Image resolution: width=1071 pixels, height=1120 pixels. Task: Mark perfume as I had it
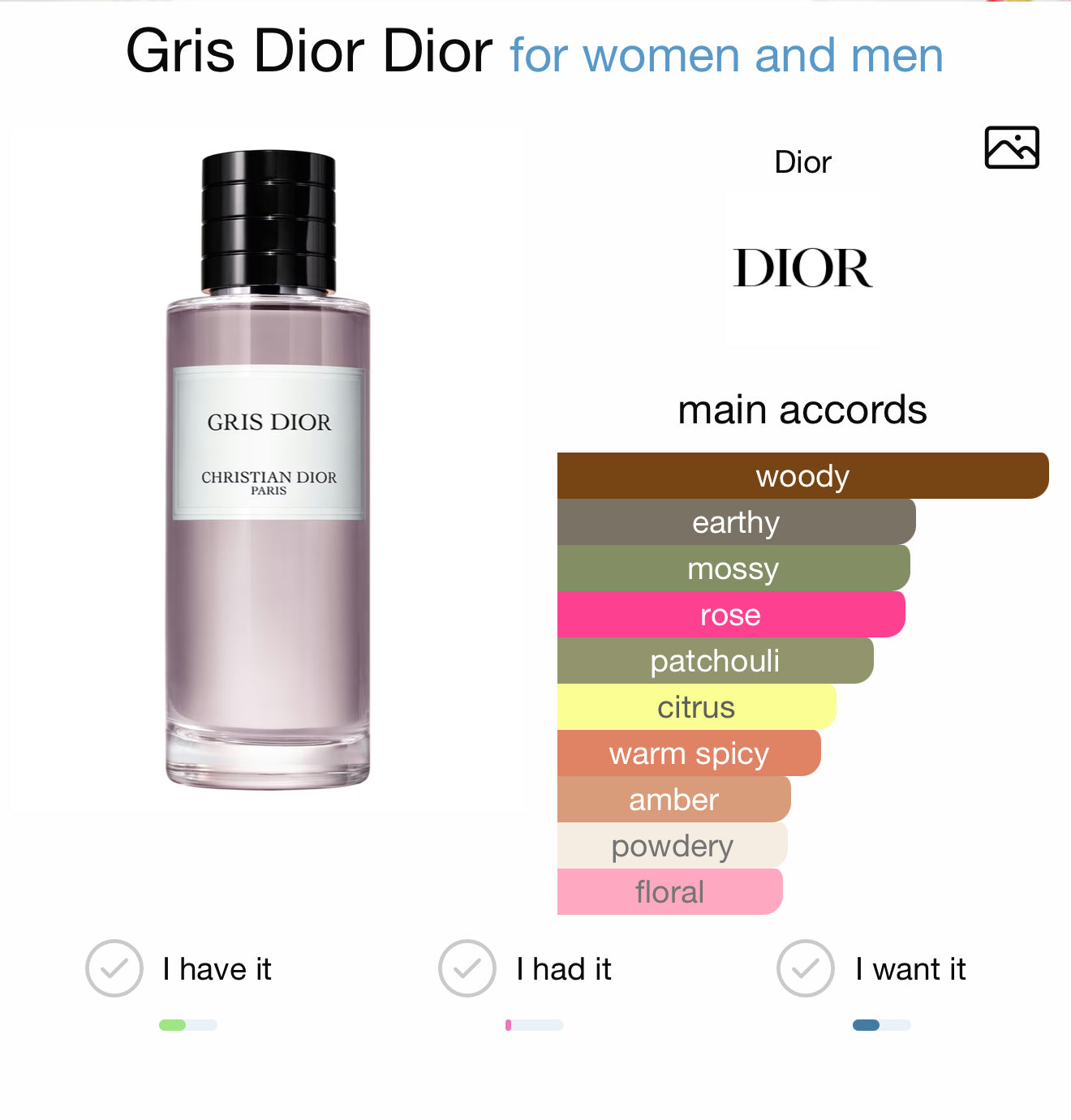[467, 968]
